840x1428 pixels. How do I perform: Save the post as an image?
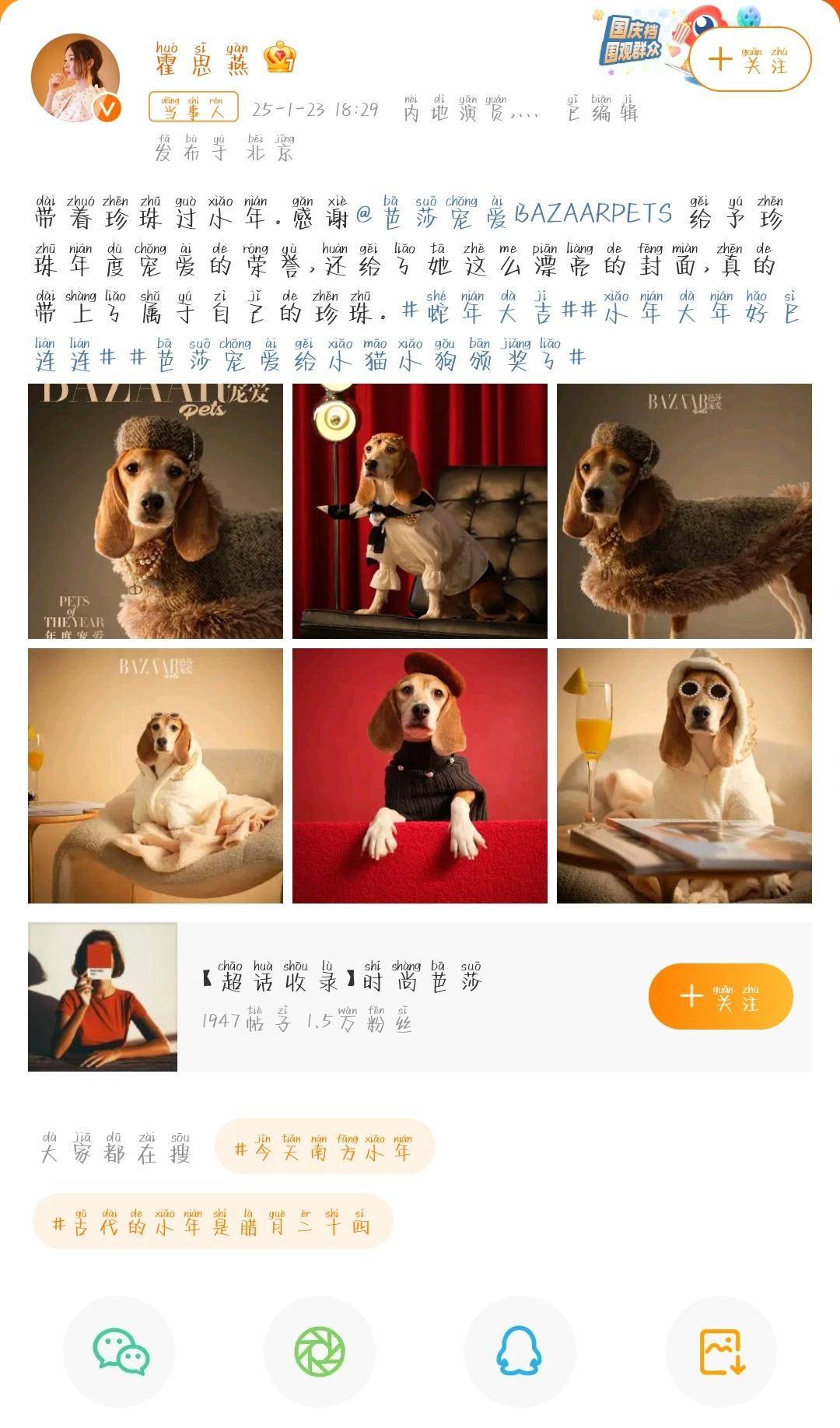(x=721, y=1350)
